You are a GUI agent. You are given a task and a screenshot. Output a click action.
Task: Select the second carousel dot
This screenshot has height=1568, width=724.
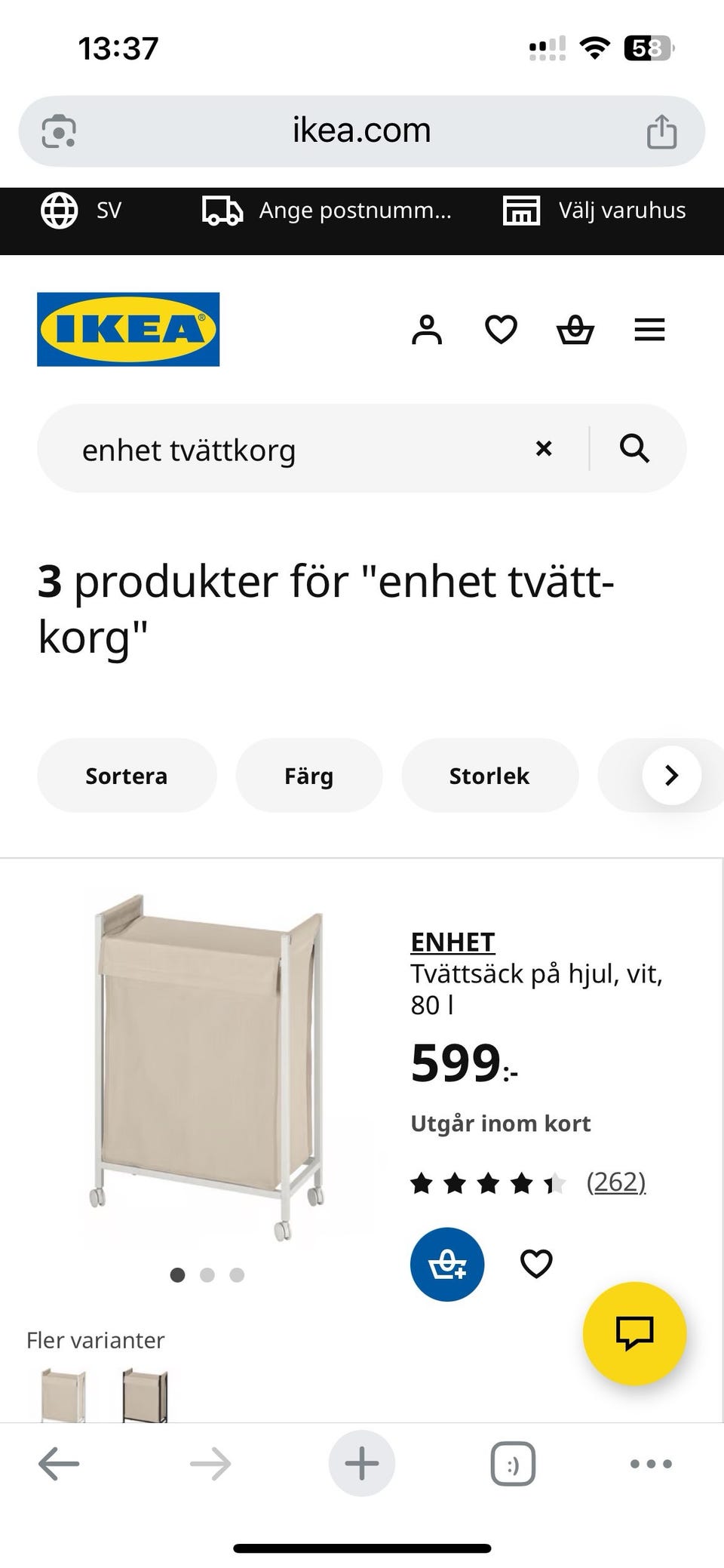pyautogui.click(x=207, y=1275)
